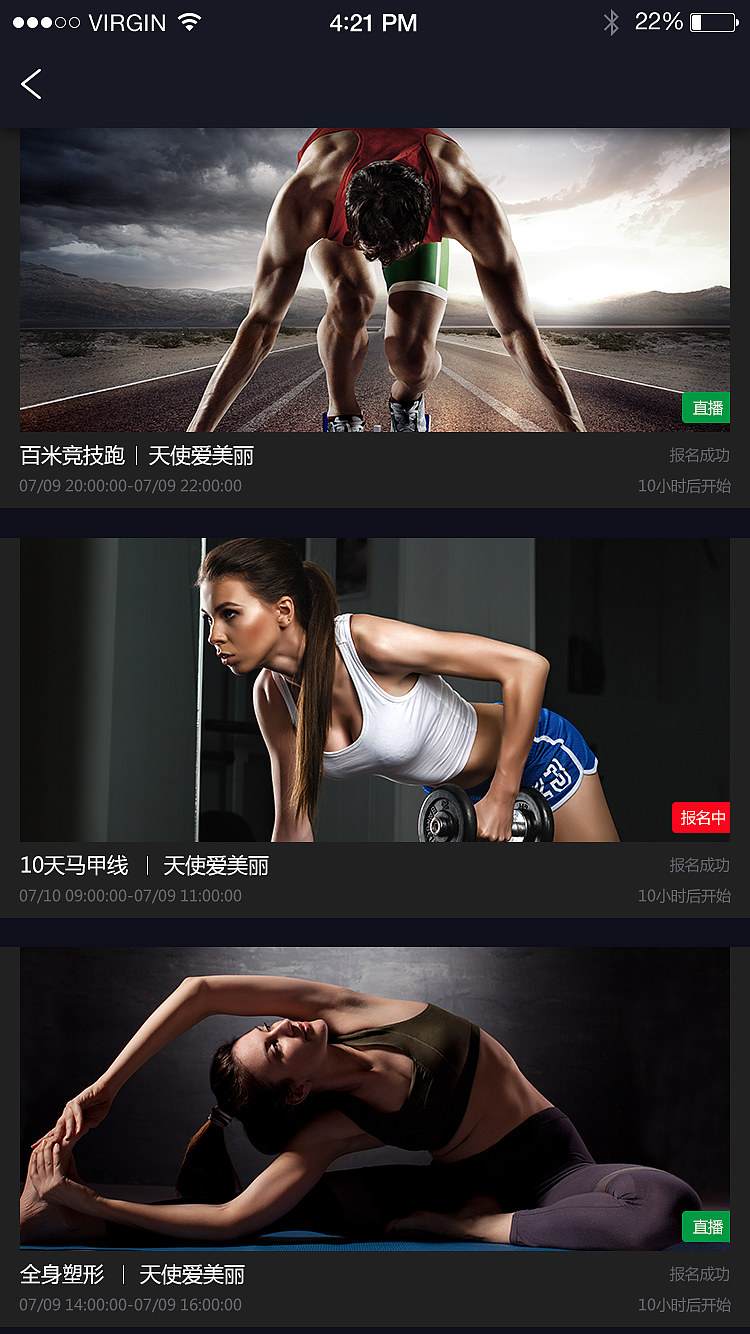Viewport: 750px width, 1334px height.
Task: Tap the 直播 live badge on the sprinter image
Action: click(x=705, y=407)
